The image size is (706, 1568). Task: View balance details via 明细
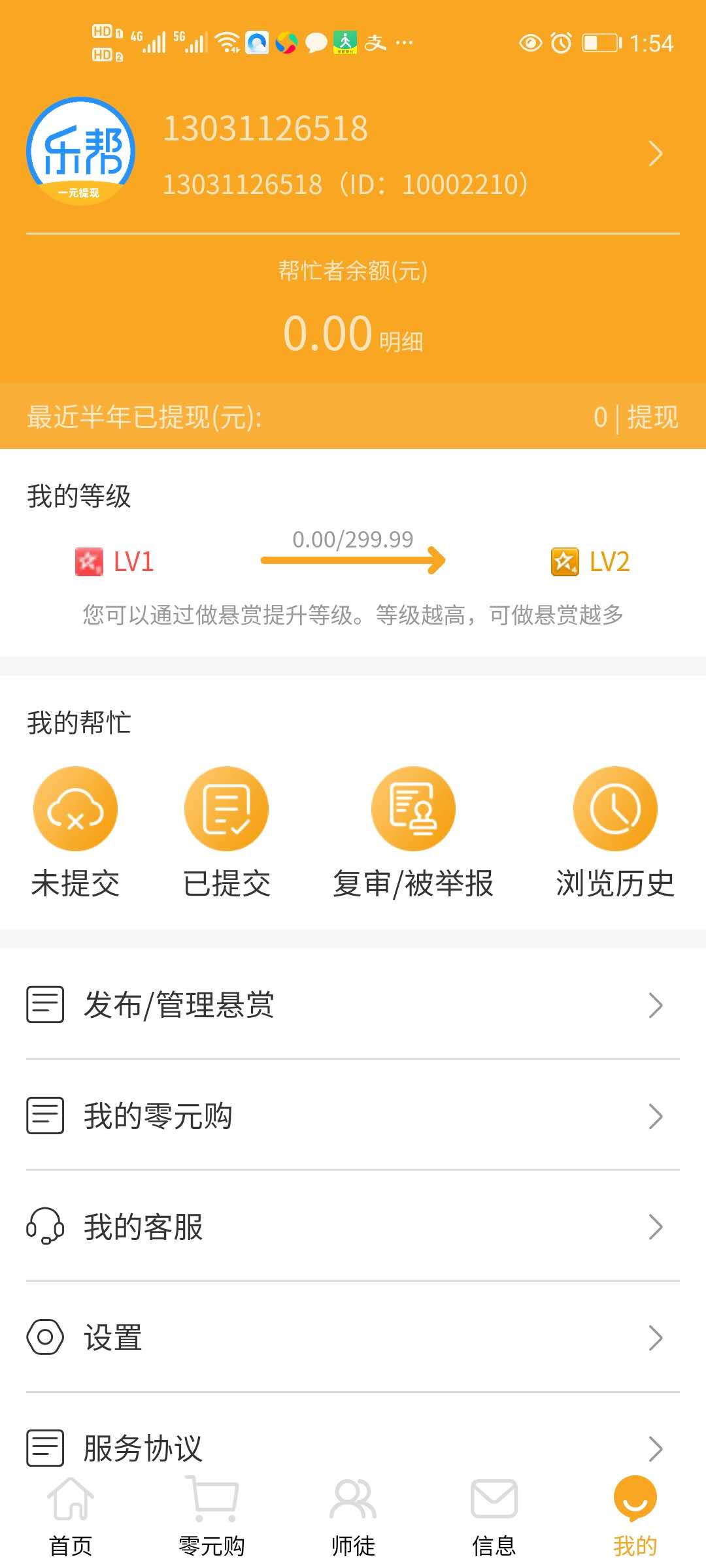tap(401, 342)
